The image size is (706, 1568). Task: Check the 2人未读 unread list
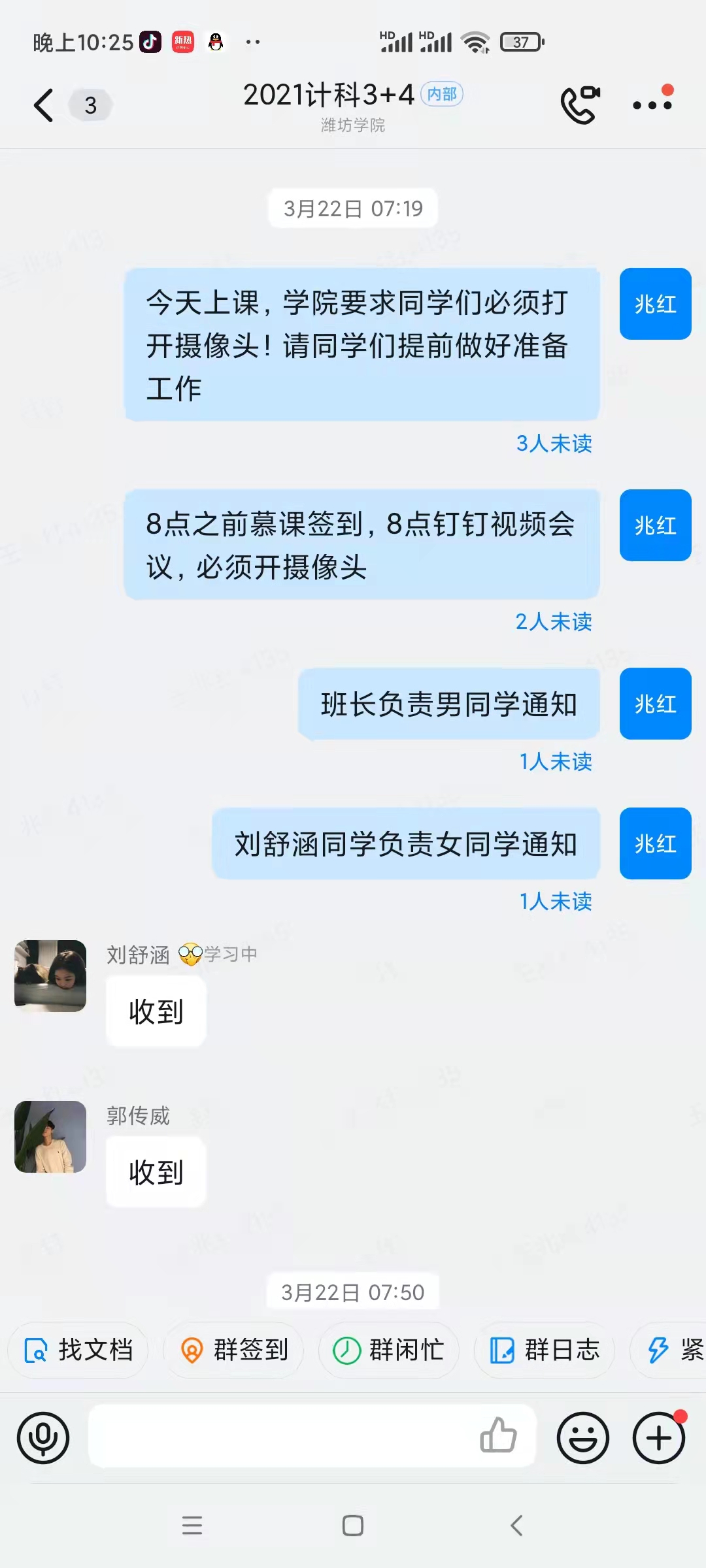click(x=553, y=622)
